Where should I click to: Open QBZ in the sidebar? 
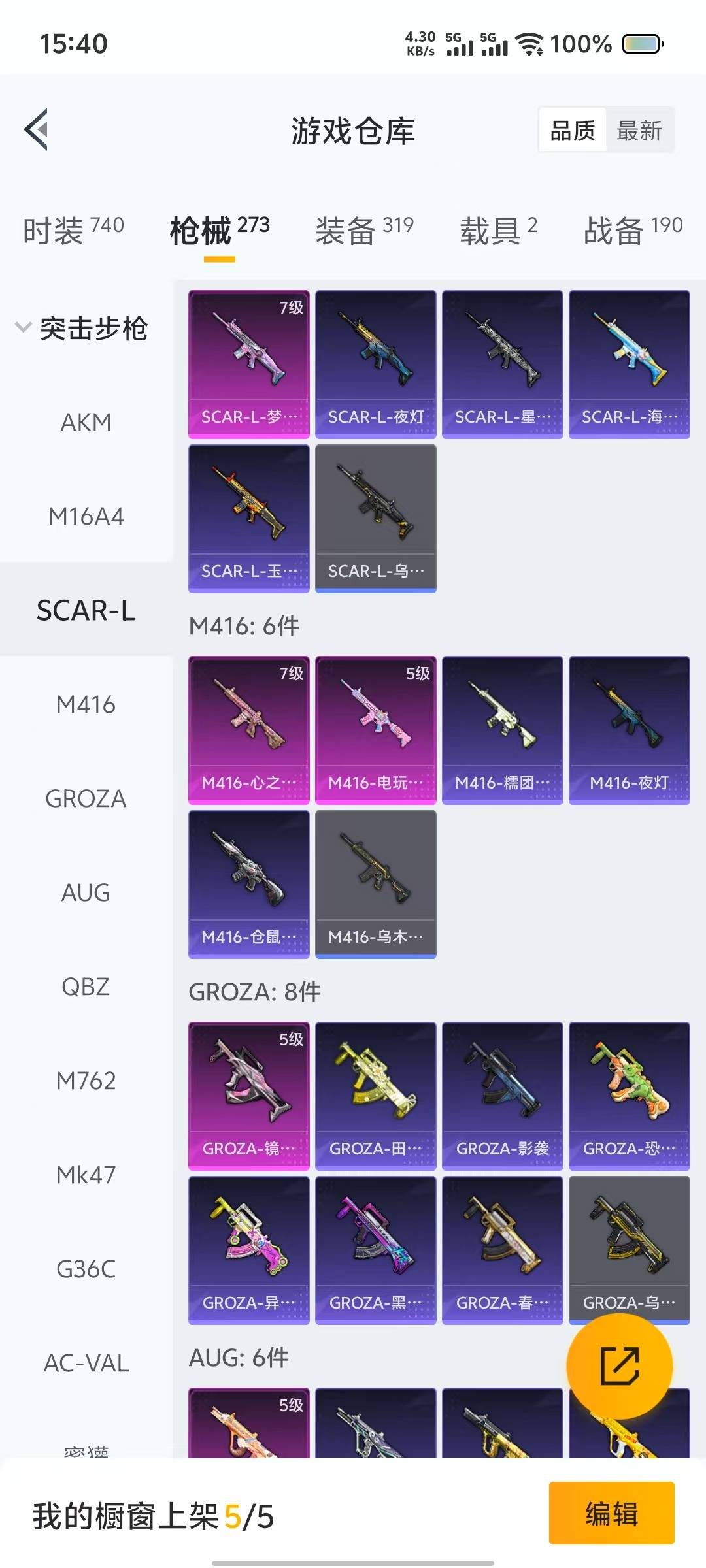[x=86, y=987]
